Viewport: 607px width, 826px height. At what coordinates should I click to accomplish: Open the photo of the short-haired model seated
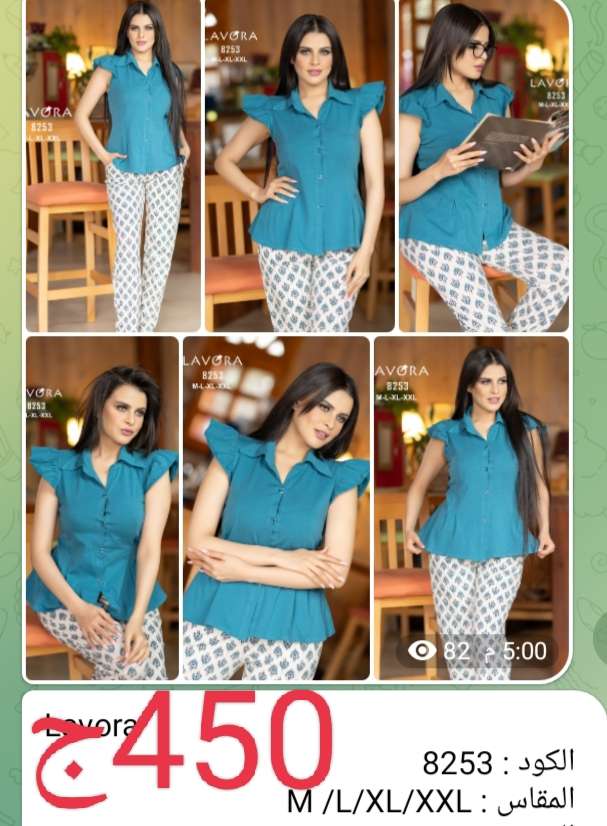[102, 508]
